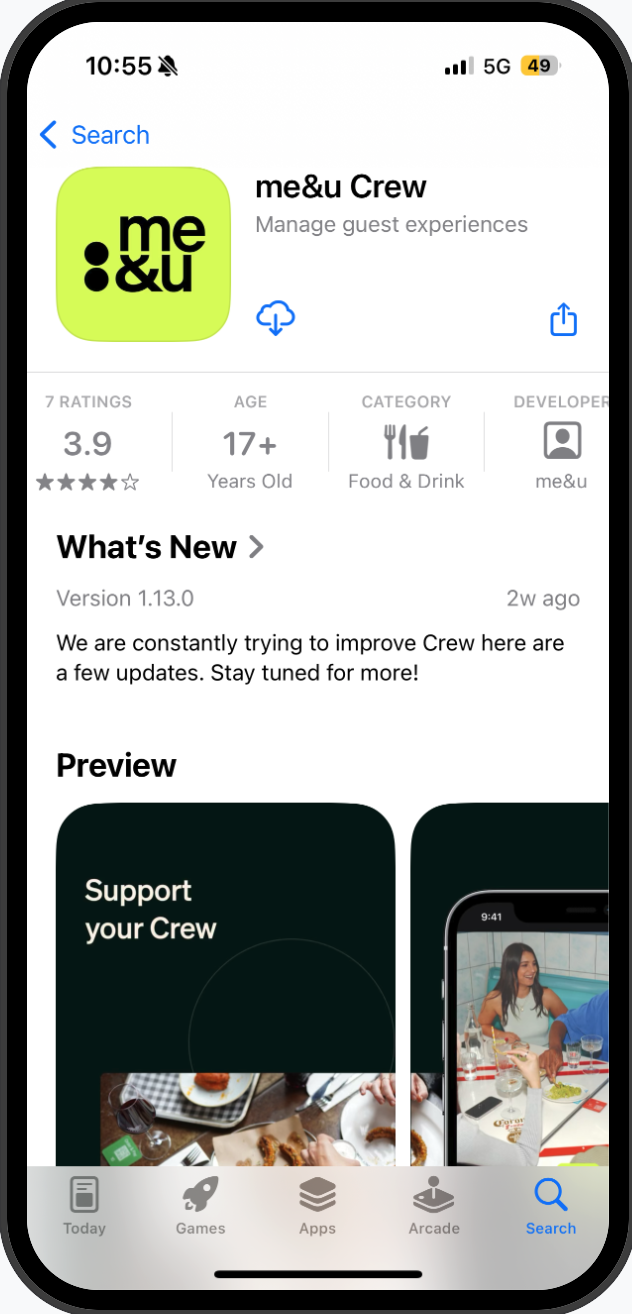Share the me&u Crew app

564,320
